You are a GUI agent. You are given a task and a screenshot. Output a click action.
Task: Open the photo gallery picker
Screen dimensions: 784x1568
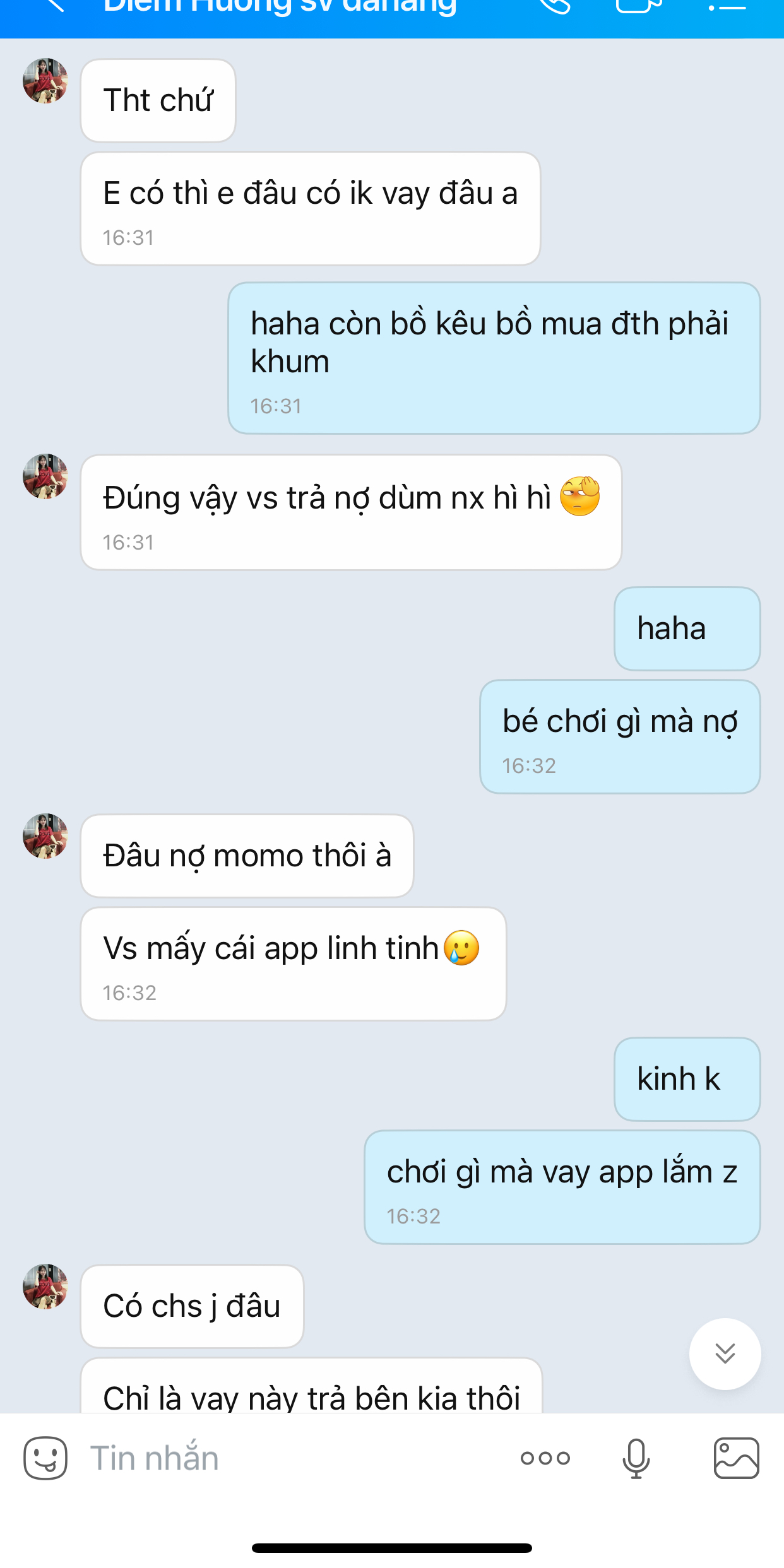pyautogui.click(x=736, y=1458)
